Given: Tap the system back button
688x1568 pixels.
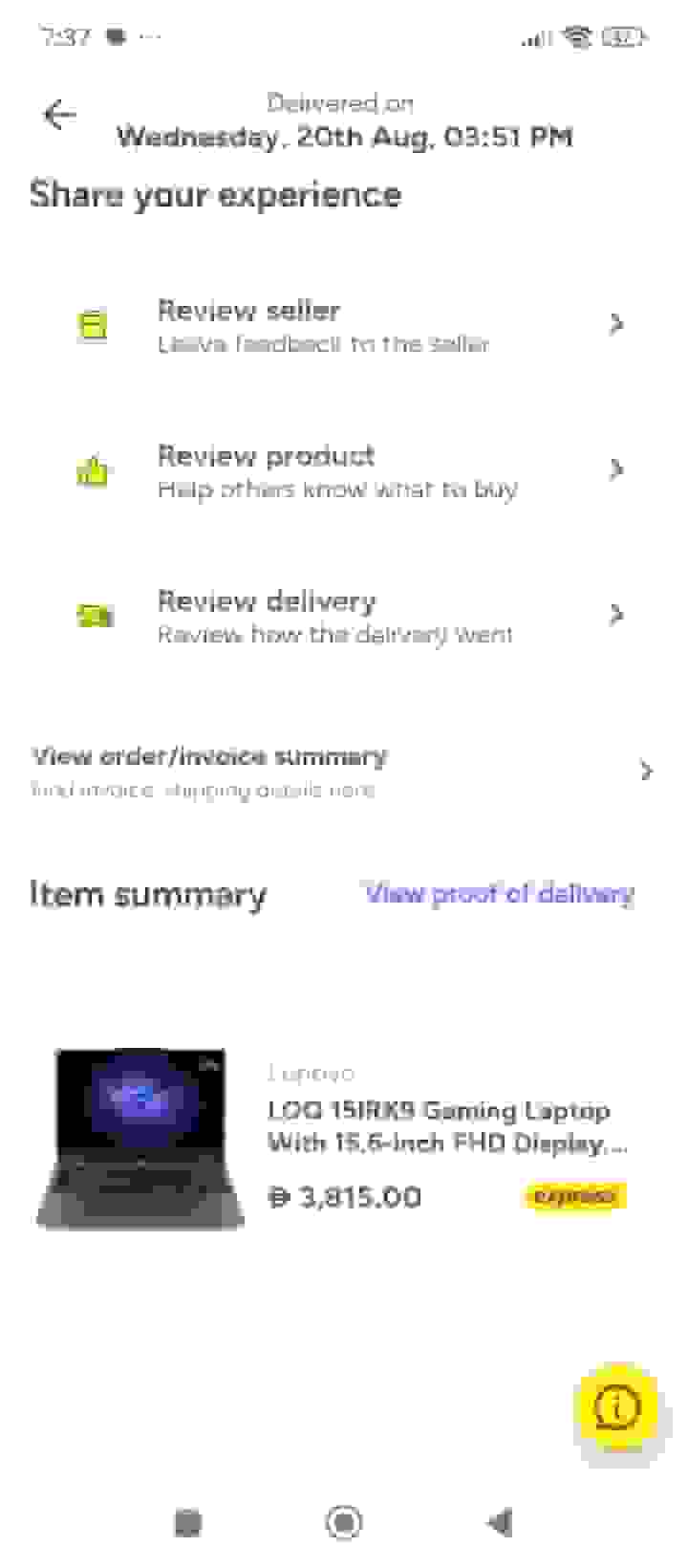Looking at the screenshot, I should tap(500, 1522).
